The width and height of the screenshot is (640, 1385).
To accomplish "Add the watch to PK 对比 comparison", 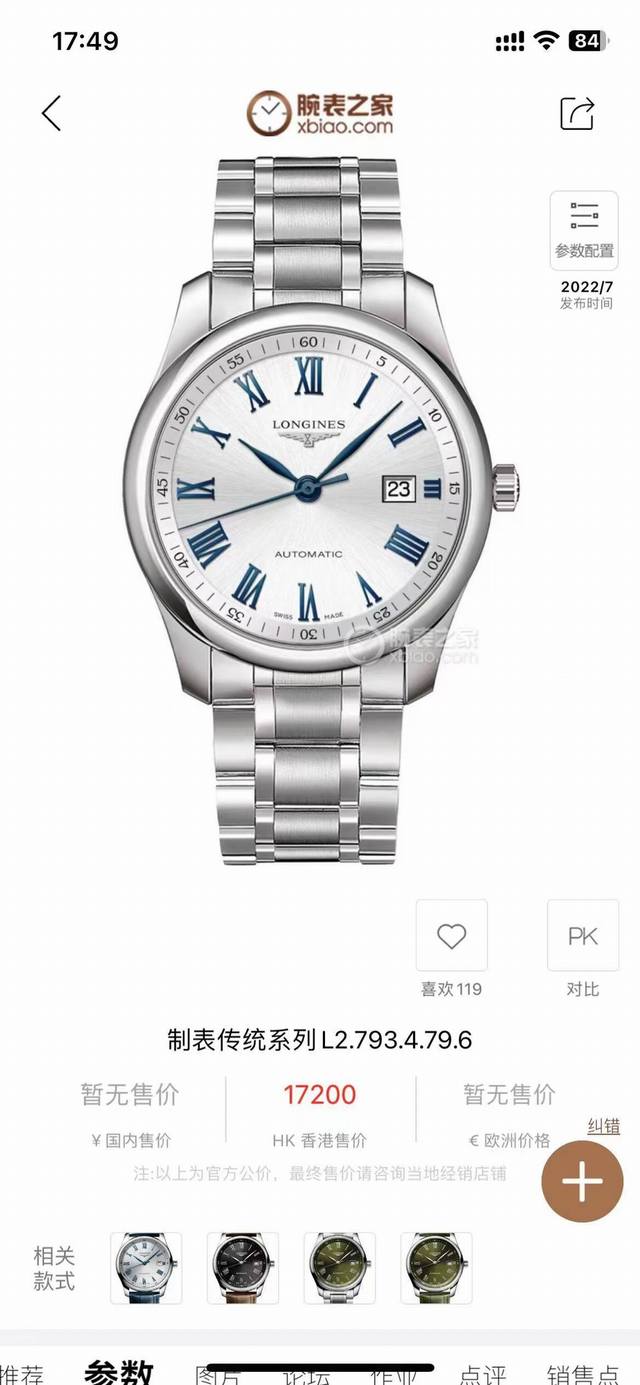I will (x=582, y=936).
